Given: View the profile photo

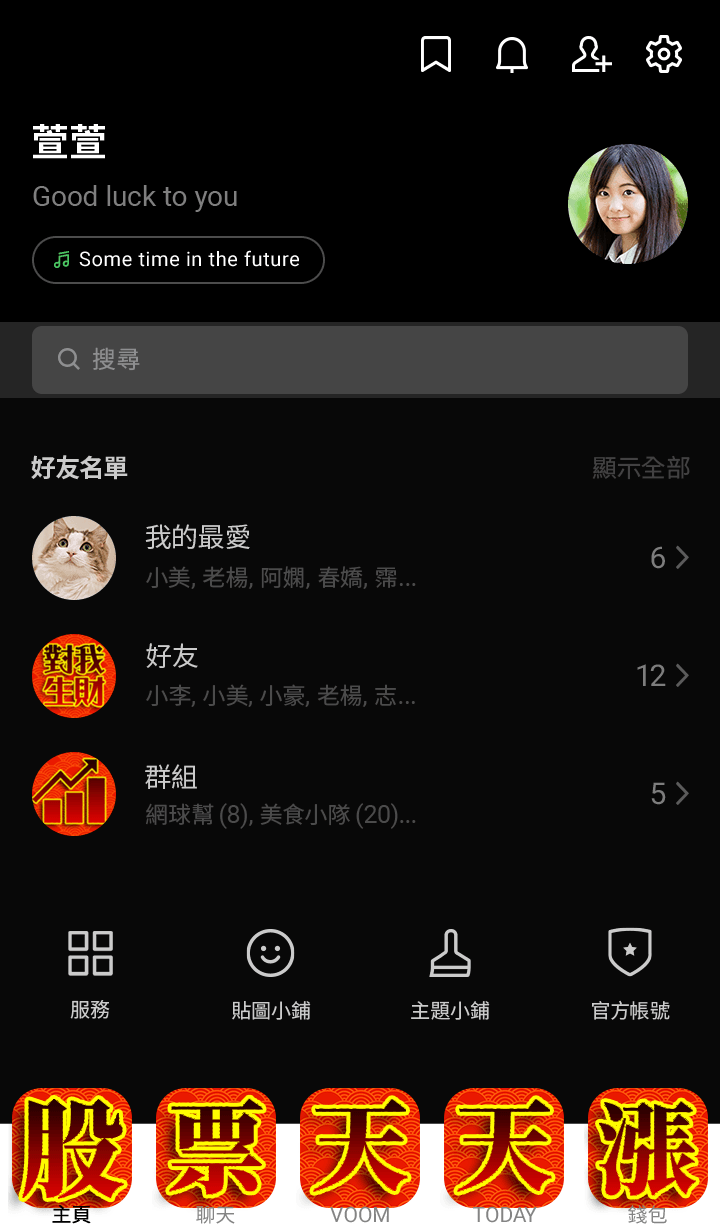Looking at the screenshot, I should point(628,204).
